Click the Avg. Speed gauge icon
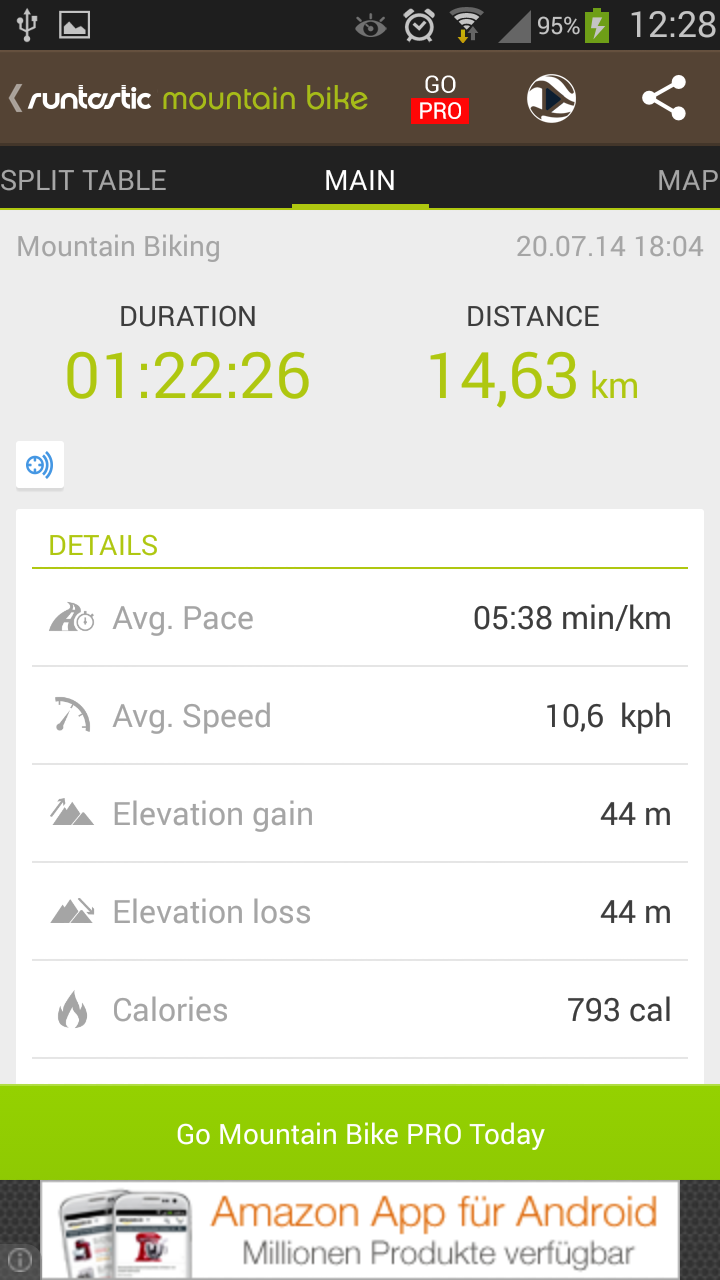 pyautogui.click(x=70, y=715)
